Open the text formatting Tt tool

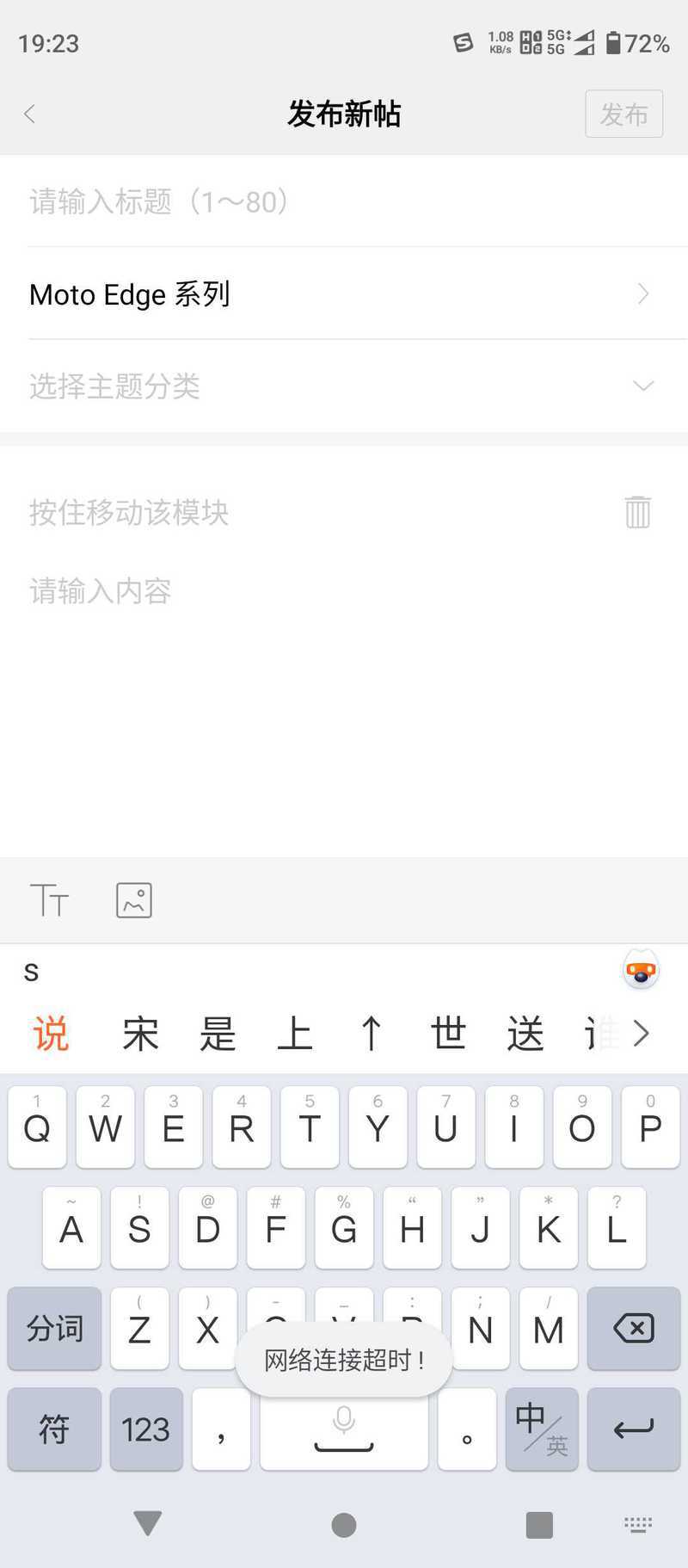pos(49,900)
